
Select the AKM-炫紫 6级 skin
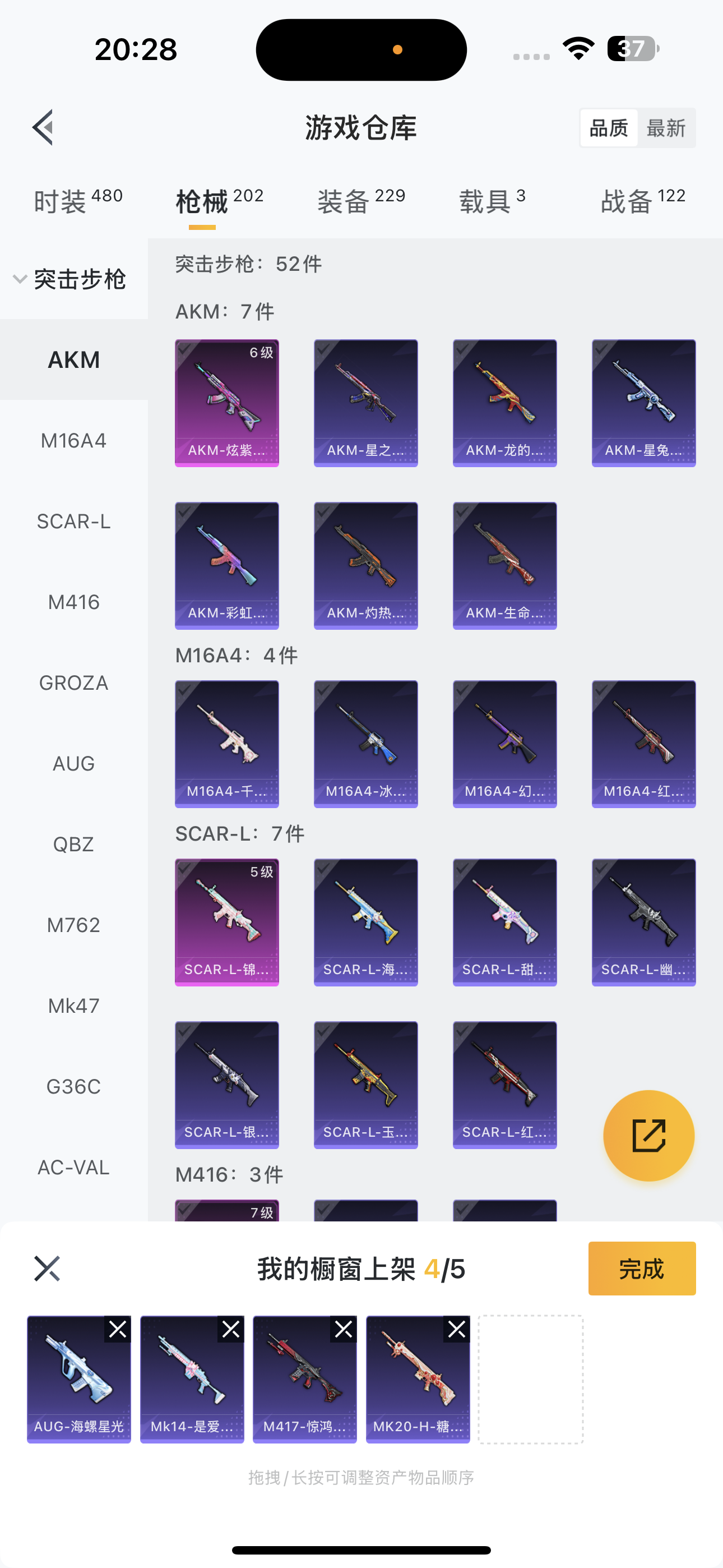coord(226,402)
